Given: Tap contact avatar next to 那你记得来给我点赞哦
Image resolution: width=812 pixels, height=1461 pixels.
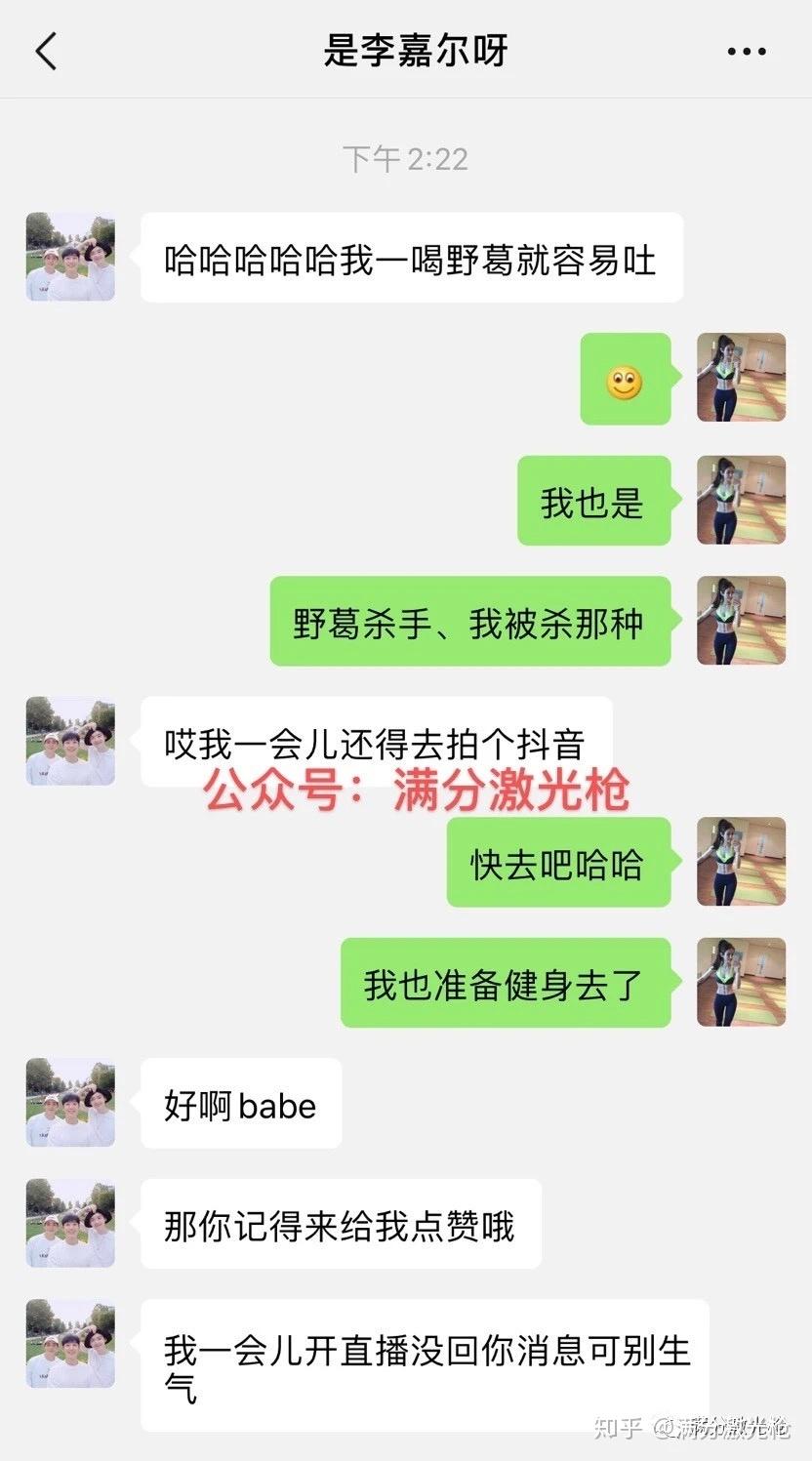Looking at the screenshot, I should [x=70, y=1223].
